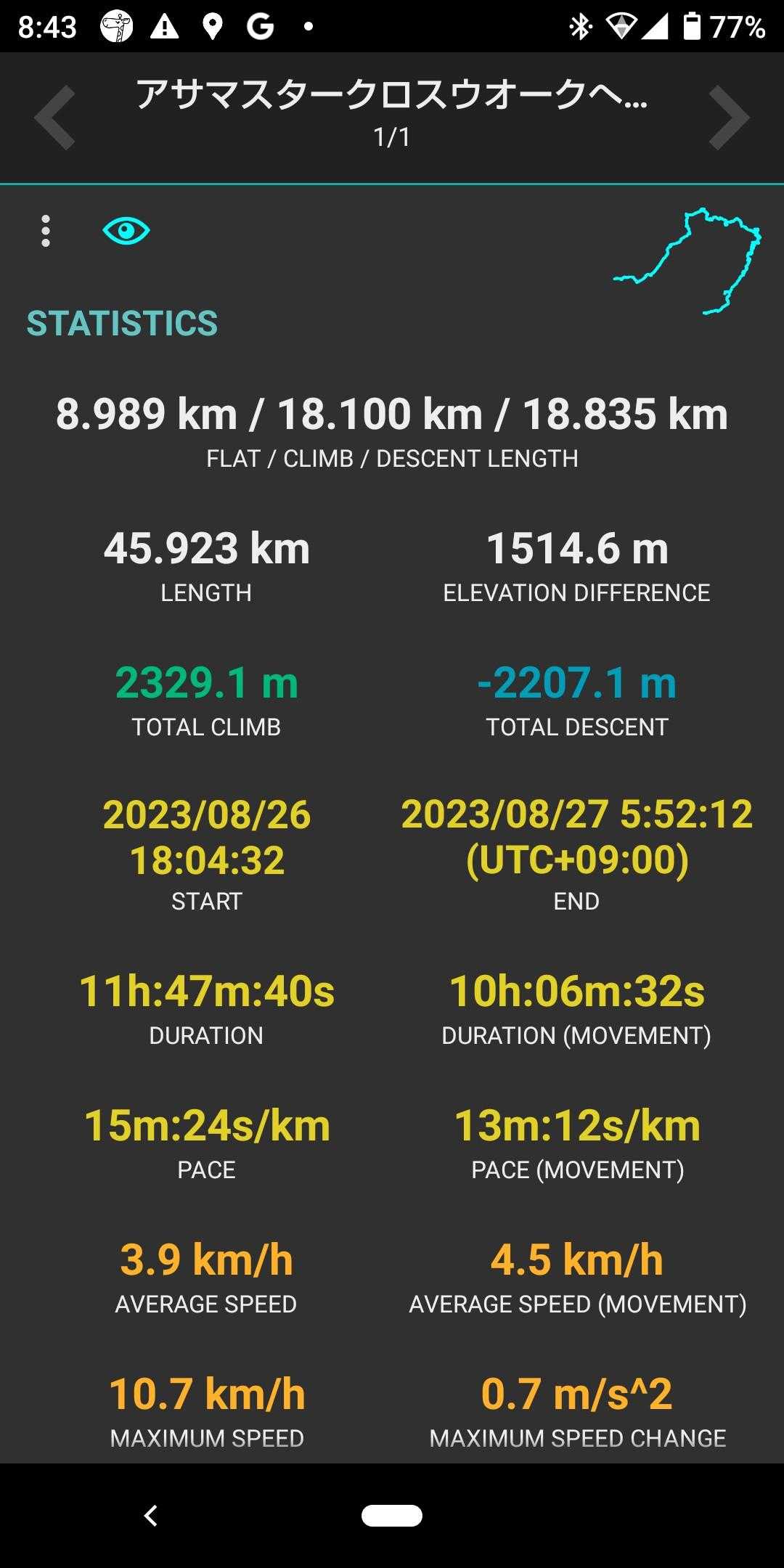The image size is (784, 1568).
Task: Go to the previous track arrow
Action: (x=55, y=118)
